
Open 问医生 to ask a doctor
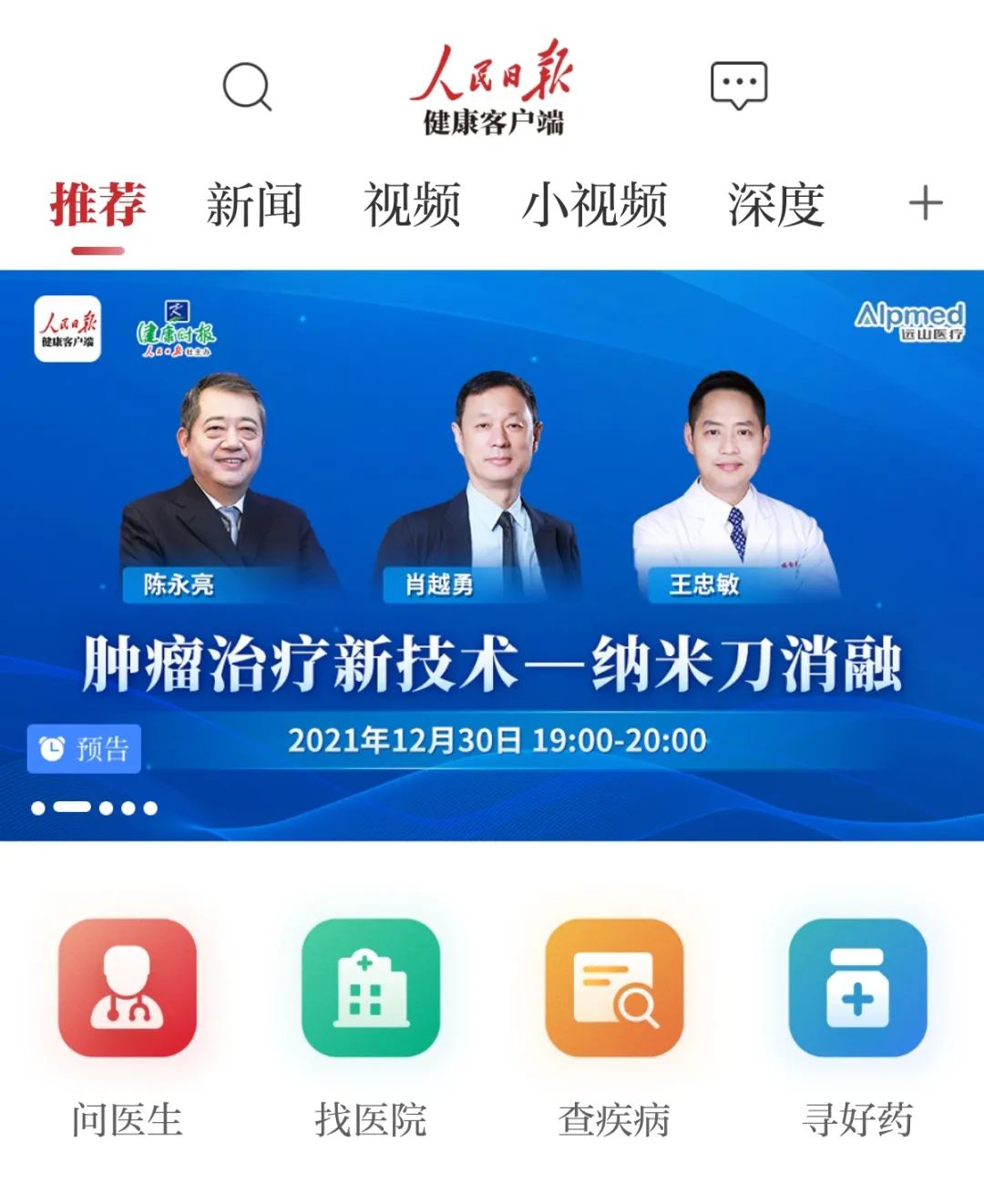pyautogui.click(x=128, y=988)
